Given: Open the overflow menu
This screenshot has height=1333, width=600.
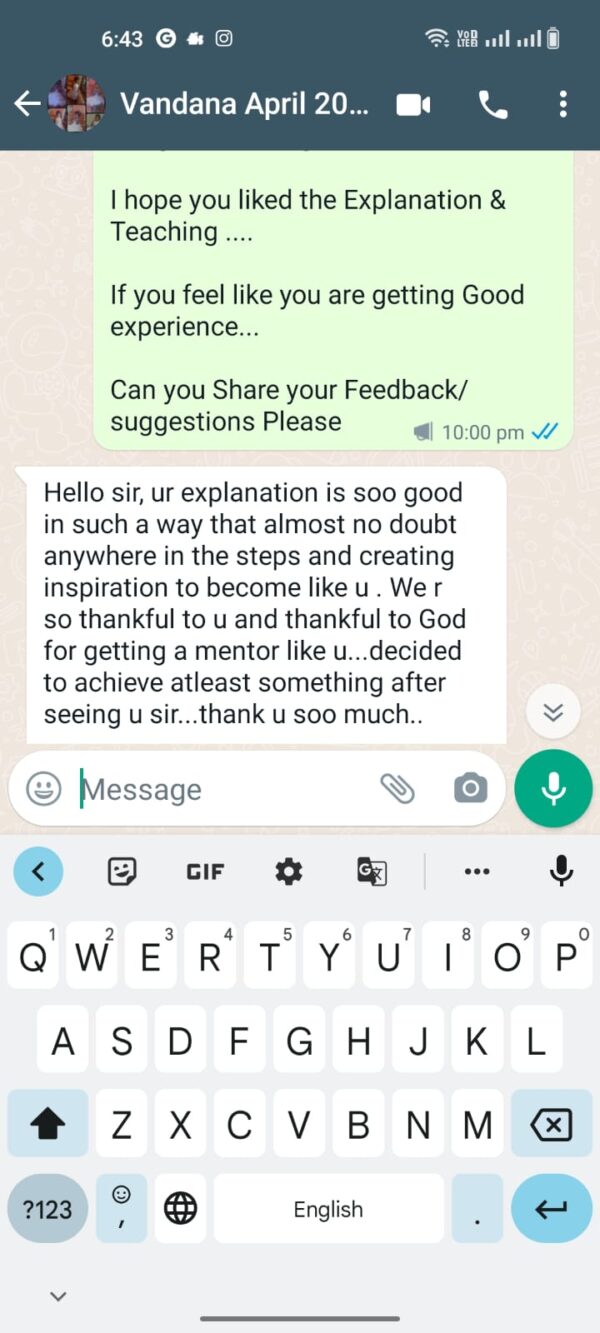Looking at the screenshot, I should click(563, 104).
